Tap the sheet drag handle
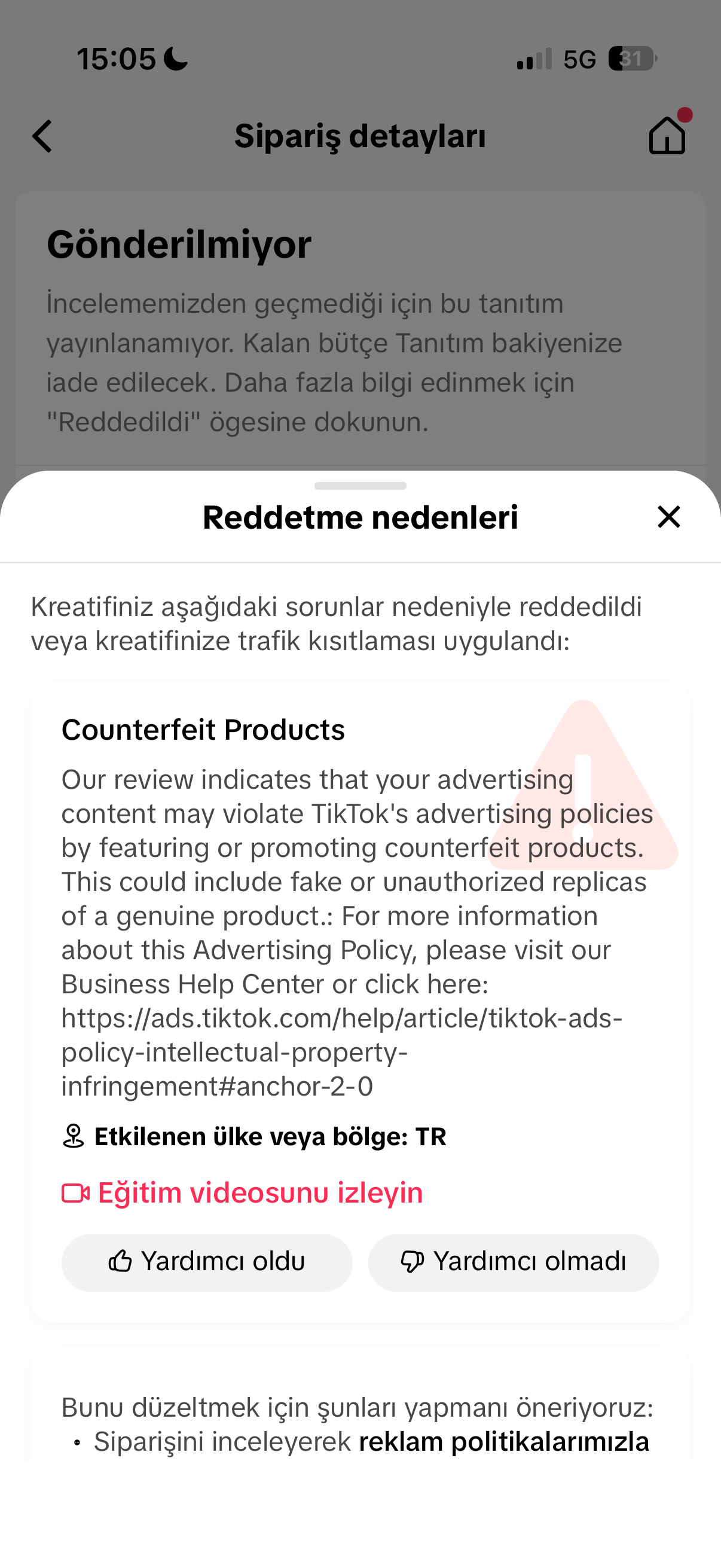The width and height of the screenshot is (721, 1568). click(x=360, y=486)
